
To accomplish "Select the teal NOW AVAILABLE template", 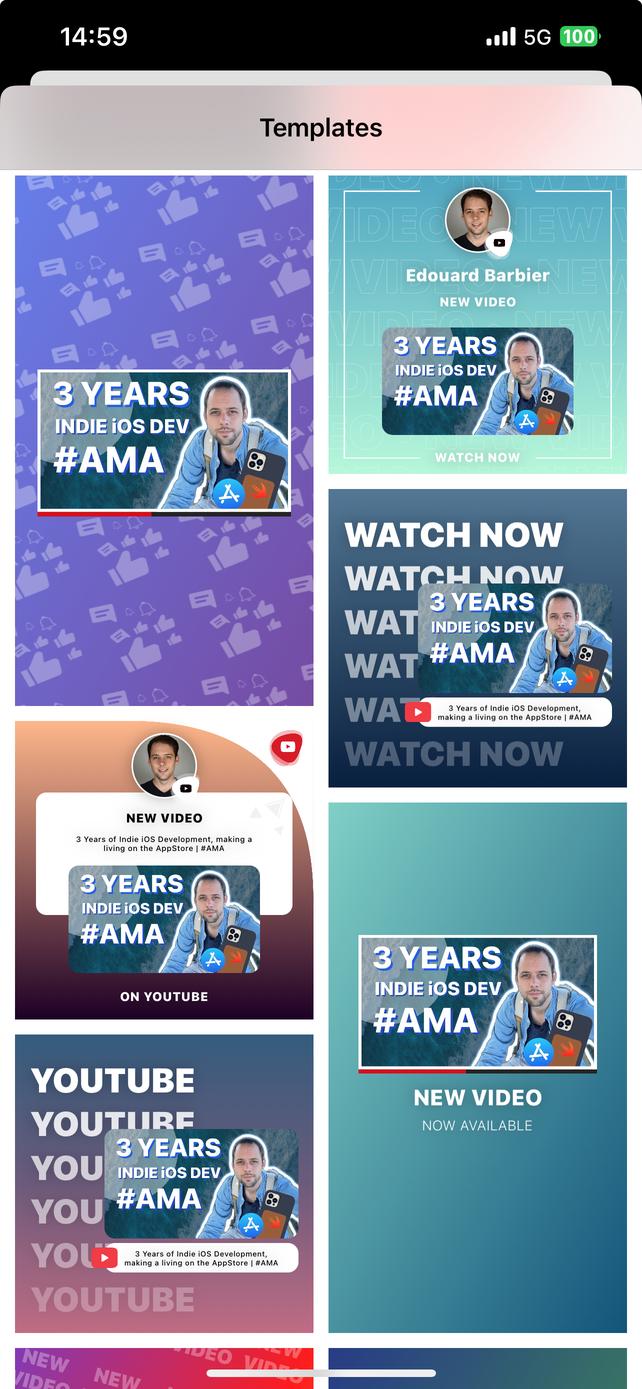I will tap(477, 1066).
